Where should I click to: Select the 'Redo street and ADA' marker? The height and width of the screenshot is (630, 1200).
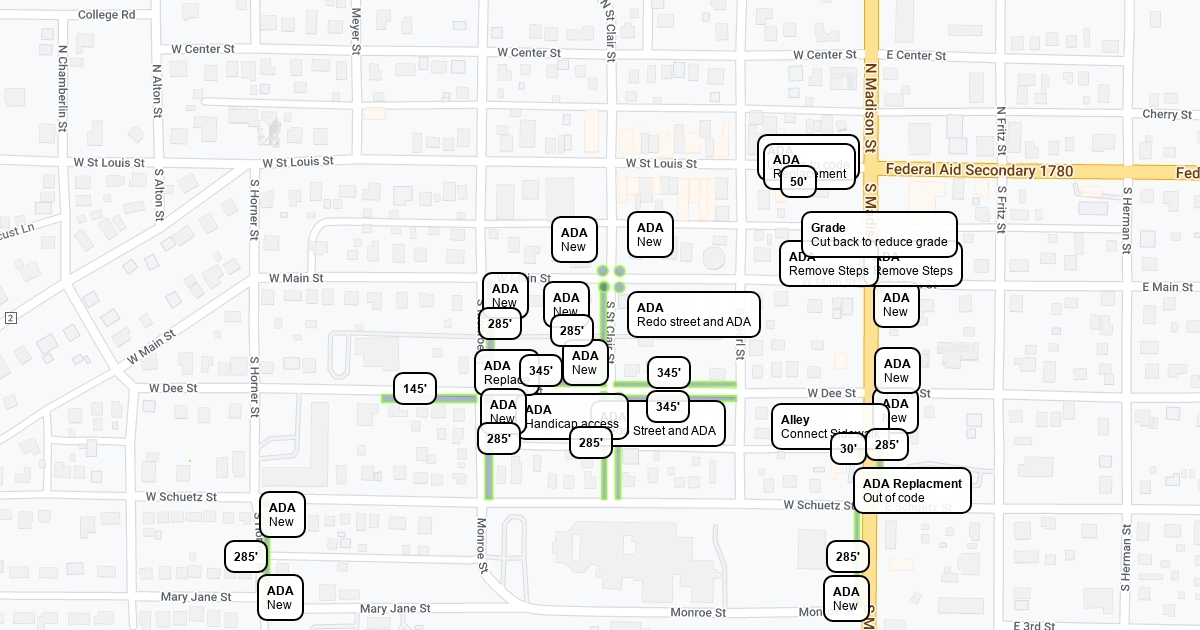[694, 314]
